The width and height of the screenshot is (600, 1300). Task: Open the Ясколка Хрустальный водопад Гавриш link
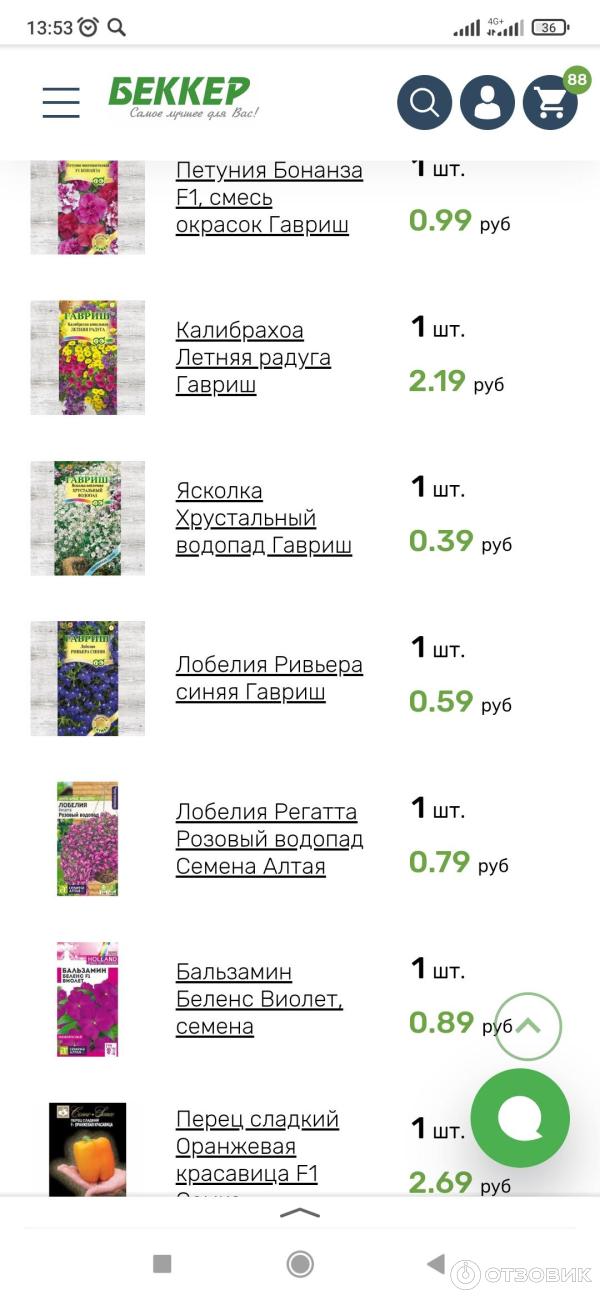pos(263,518)
